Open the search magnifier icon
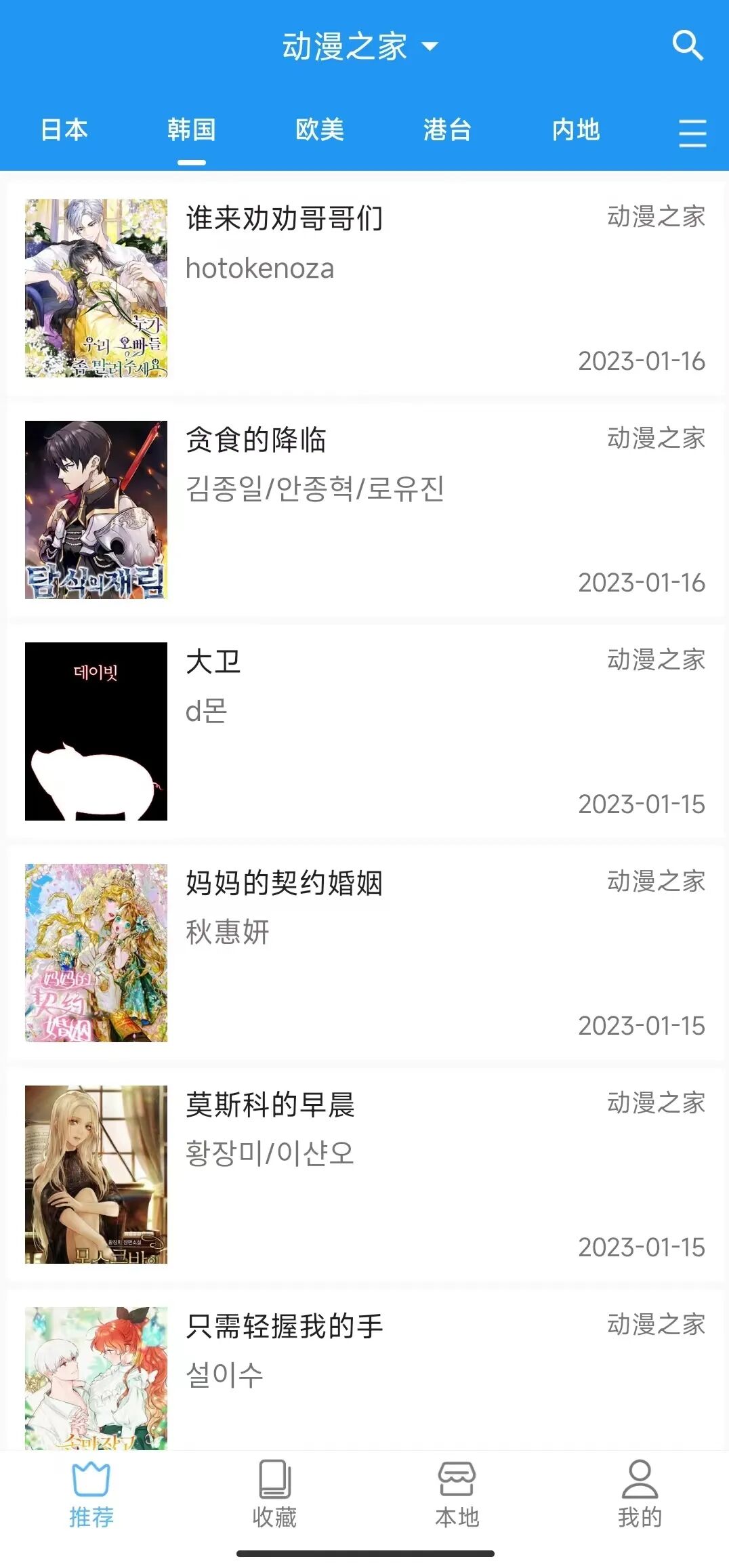 (687, 45)
